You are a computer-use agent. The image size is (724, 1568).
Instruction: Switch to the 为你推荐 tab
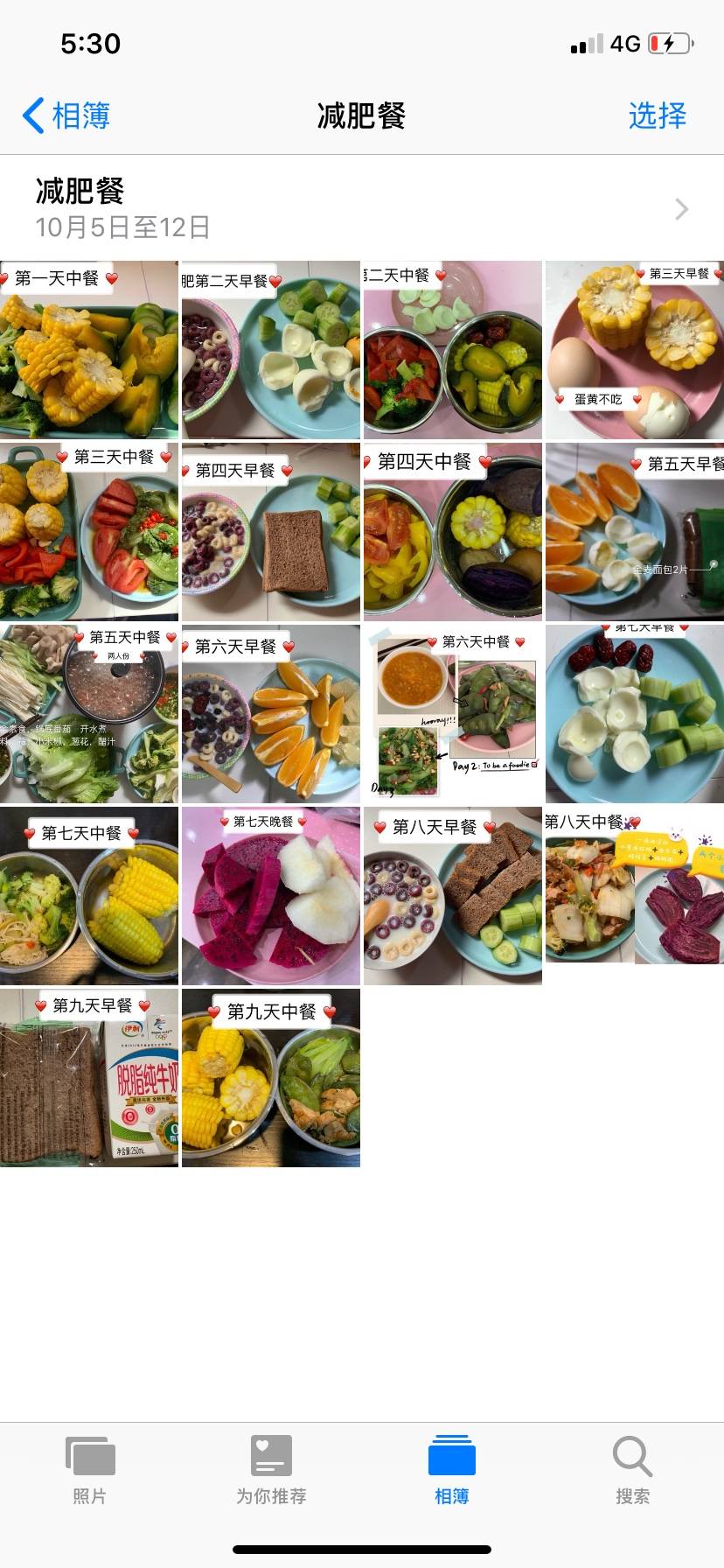[271, 1469]
